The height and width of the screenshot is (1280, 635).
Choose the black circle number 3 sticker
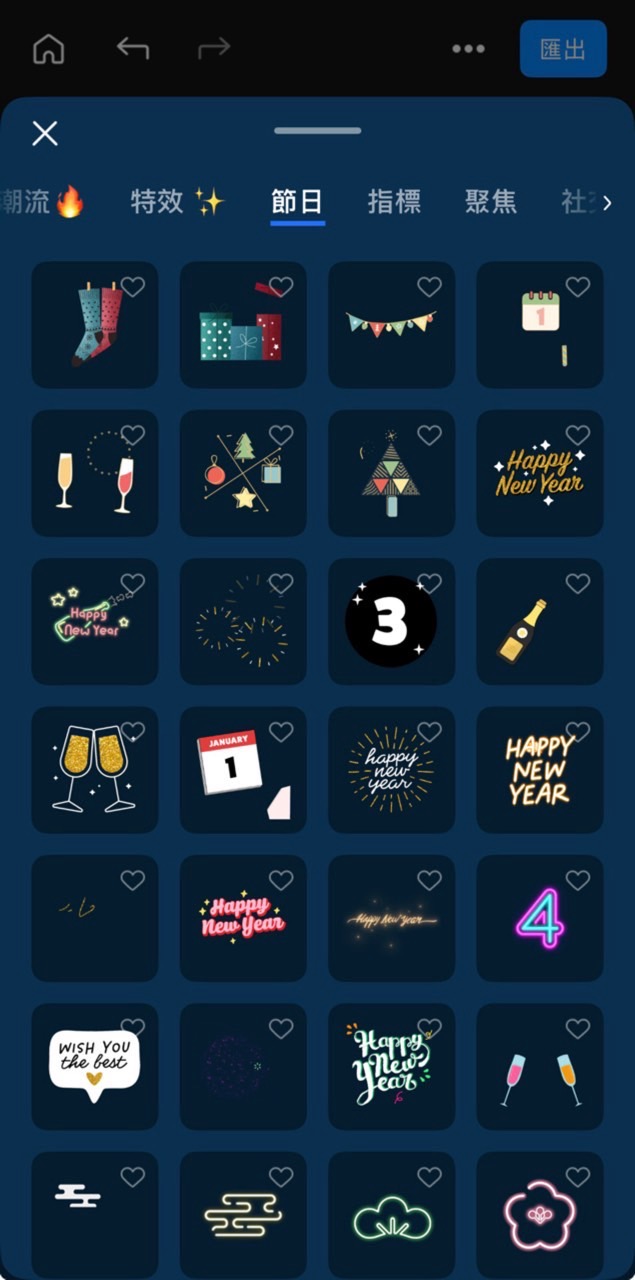pos(391,622)
